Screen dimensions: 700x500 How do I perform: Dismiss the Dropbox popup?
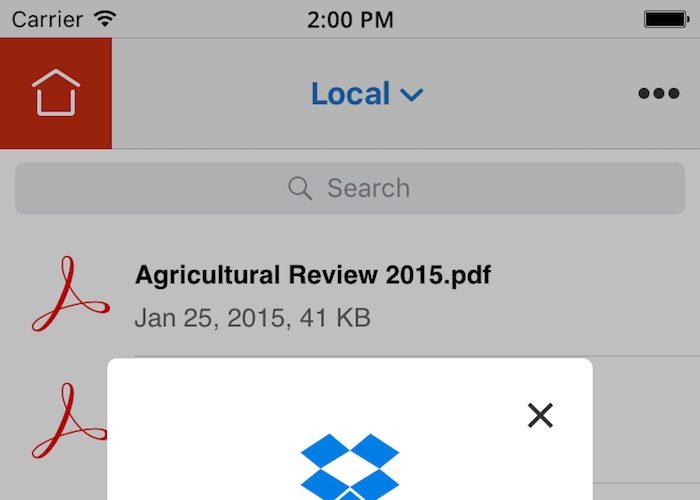coord(540,415)
